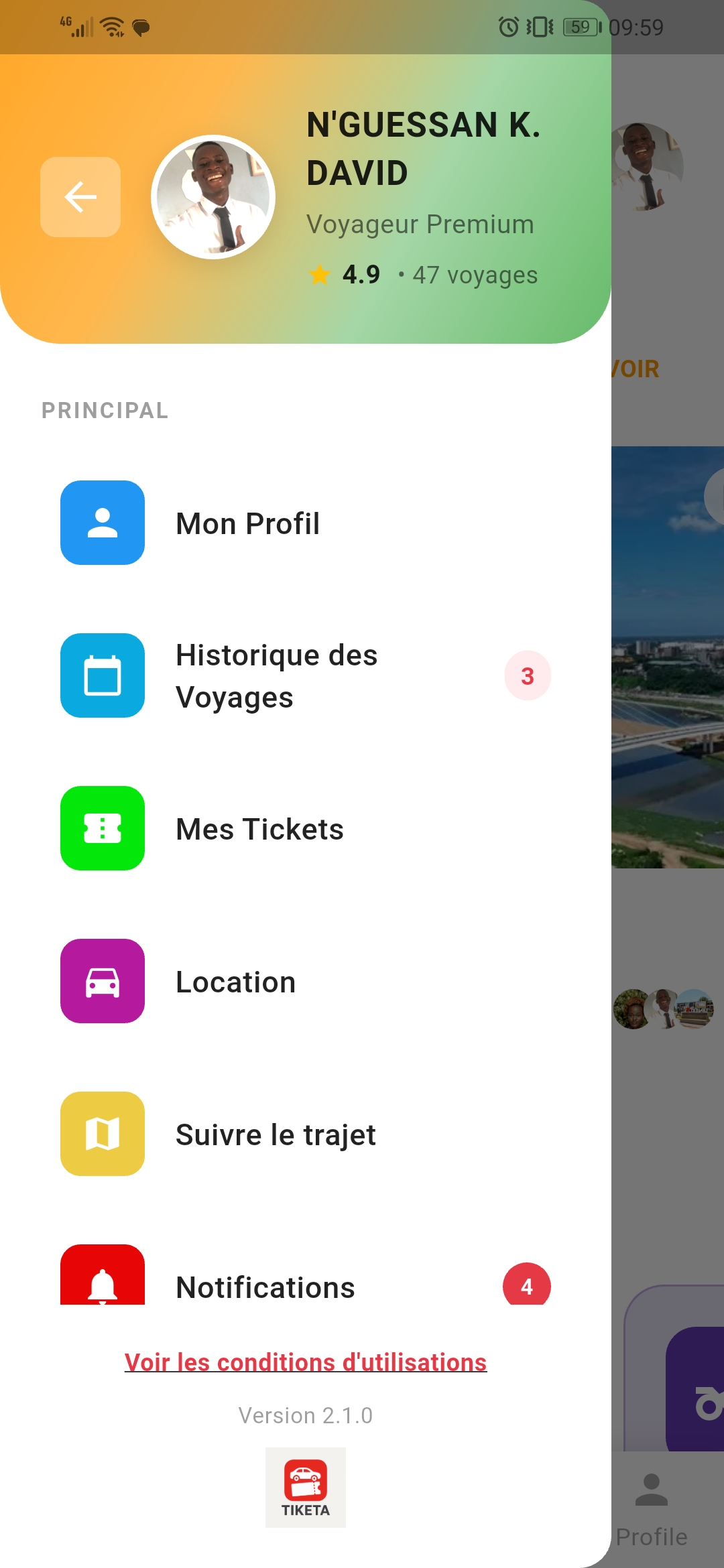
Task: Select the Suivre le trajet menu item
Action: 275,1134
